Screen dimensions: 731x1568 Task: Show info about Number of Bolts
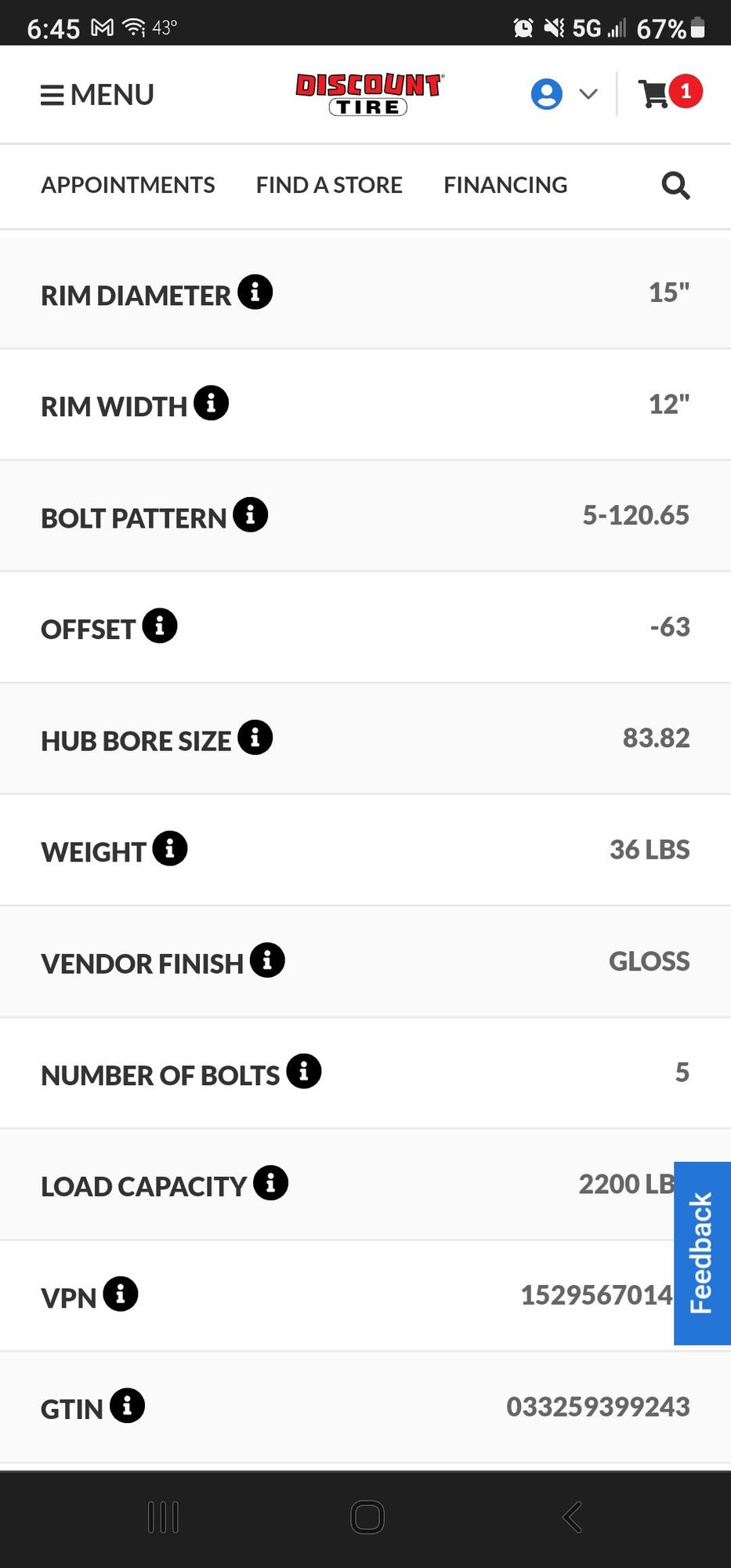[x=304, y=1072]
